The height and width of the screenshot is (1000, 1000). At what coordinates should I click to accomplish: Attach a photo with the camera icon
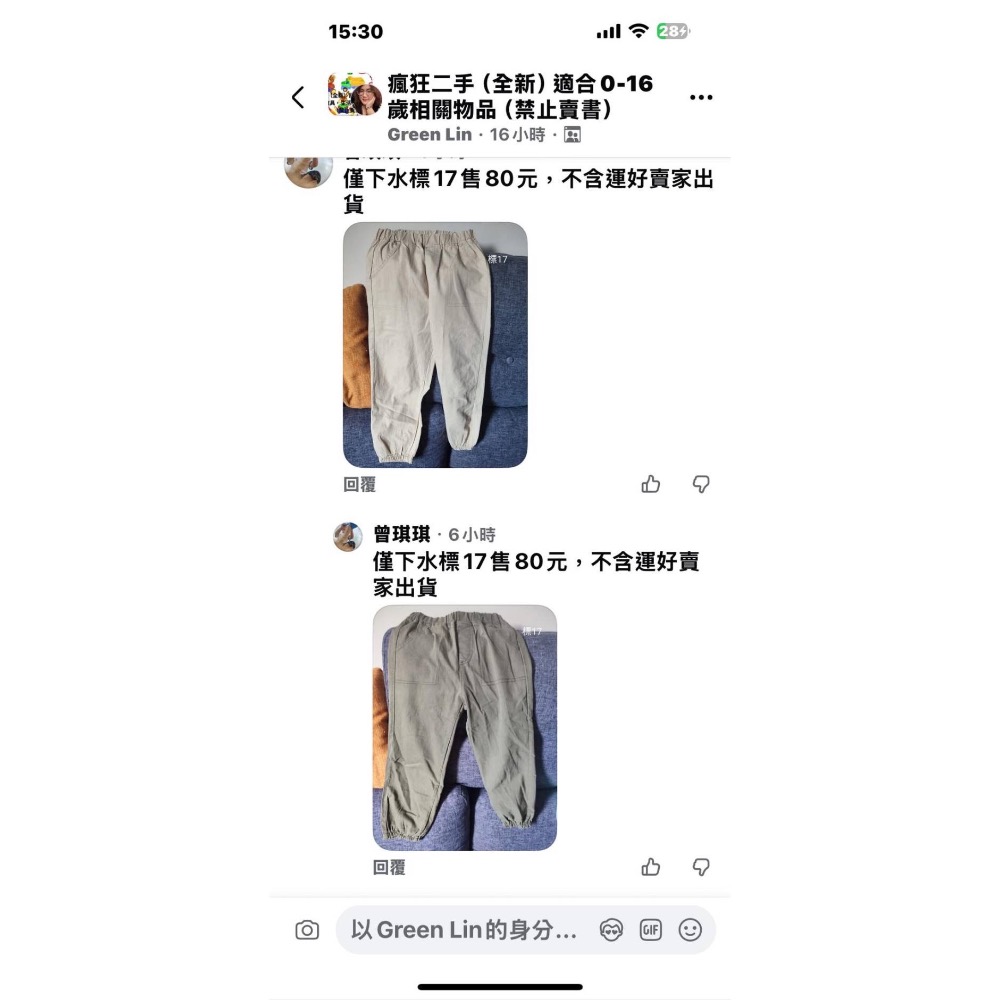[x=307, y=930]
